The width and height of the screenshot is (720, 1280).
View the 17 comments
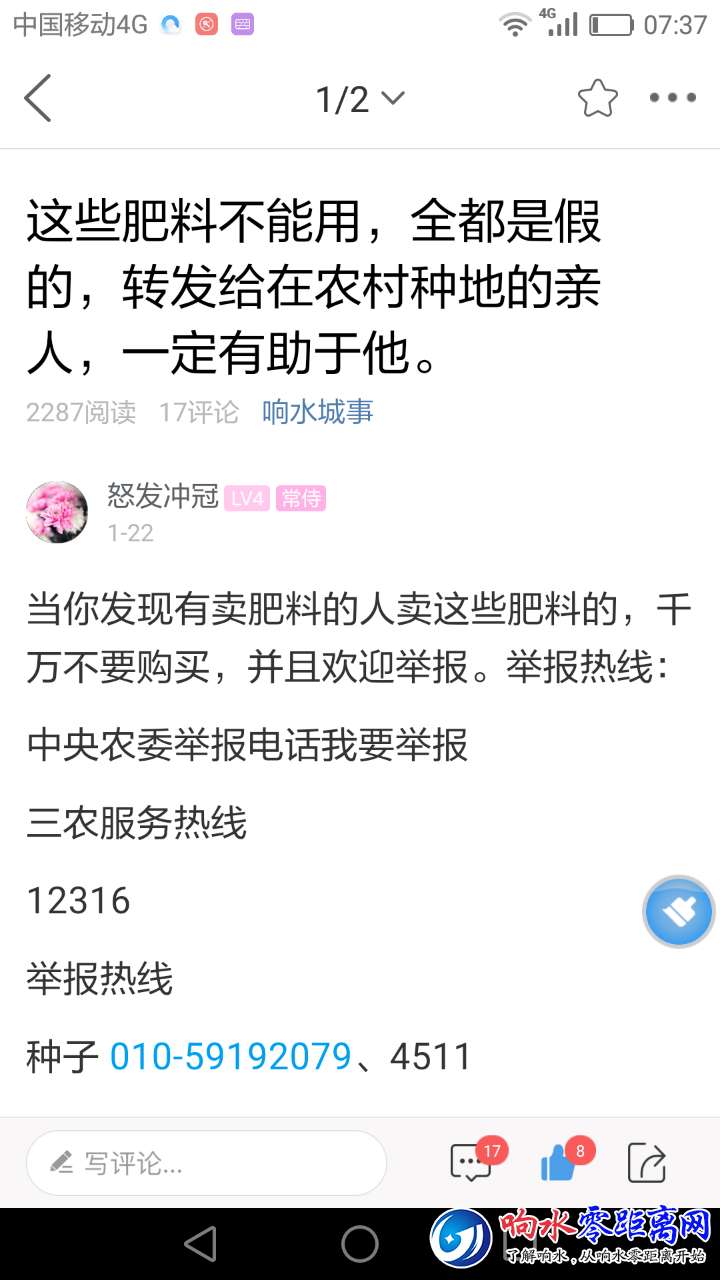[x=472, y=1162]
